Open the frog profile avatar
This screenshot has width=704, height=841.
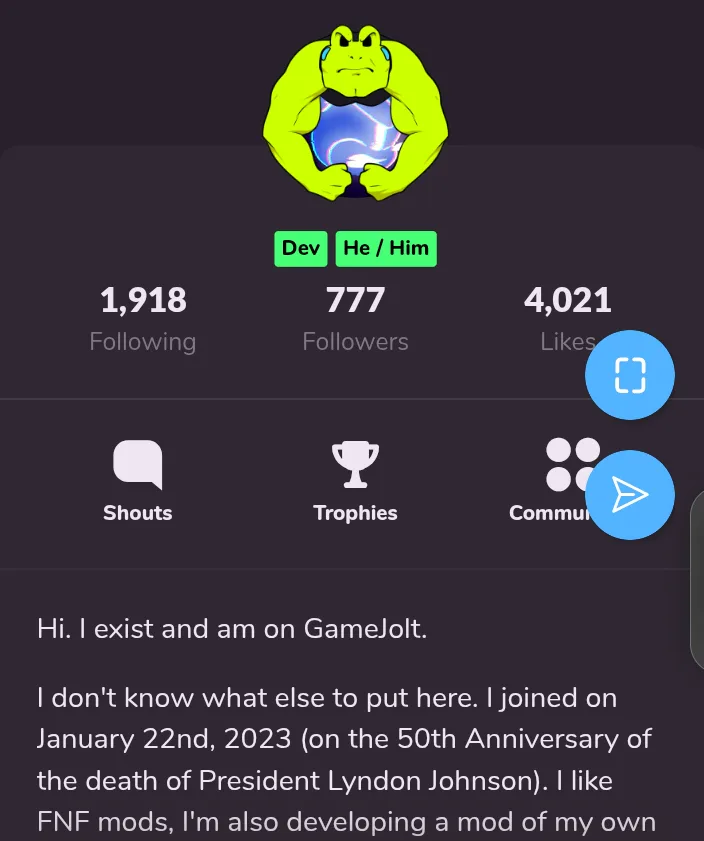355,108
